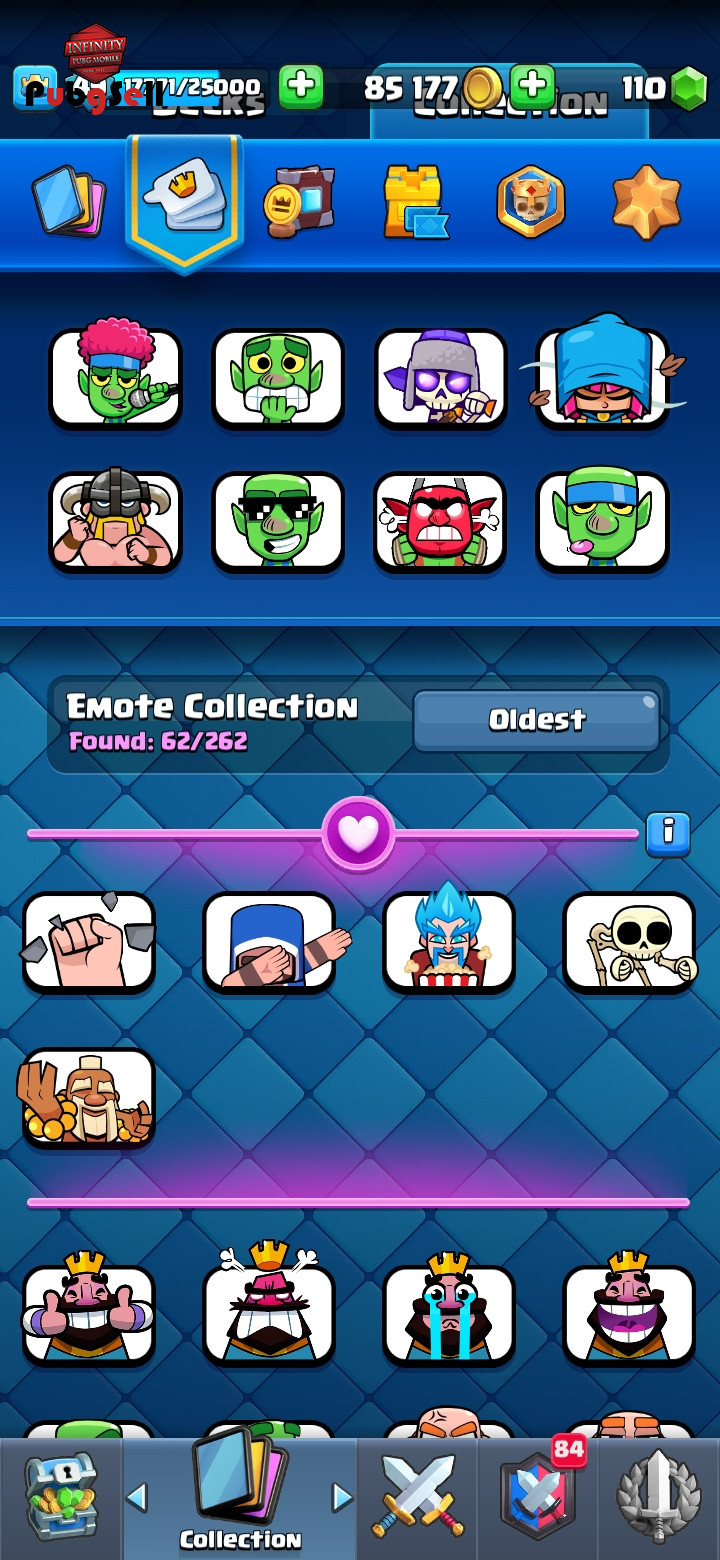Go to the shop chest tab
Image resolution: width=720 pixels, height=1560 pixels.
click(x=61, y=1498)
